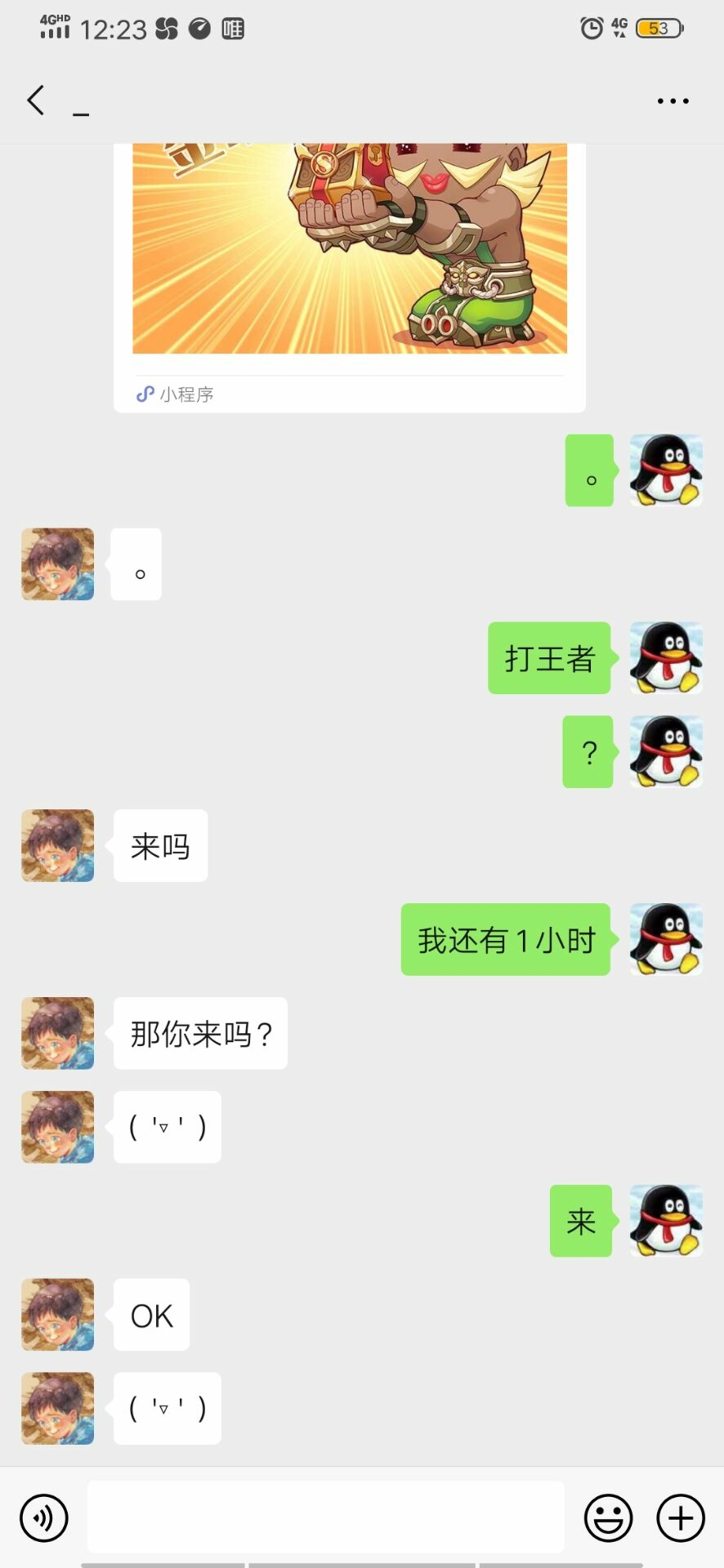Tap the OK message bubble
The height and width of the screenshot is (1568, 724).
pyautogui.click(x=151, y=1315)
